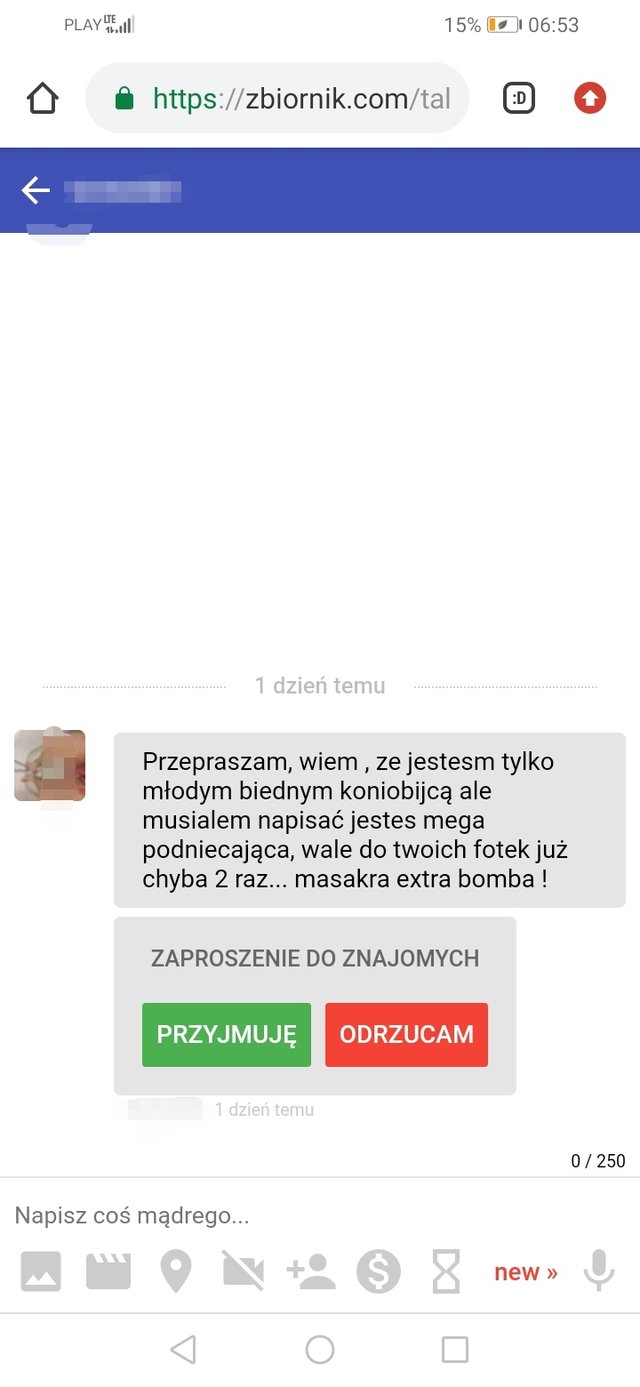Tap the browser home icon
The height and width of the screenshot is (1387, 640).
click(x=43, y=98)
